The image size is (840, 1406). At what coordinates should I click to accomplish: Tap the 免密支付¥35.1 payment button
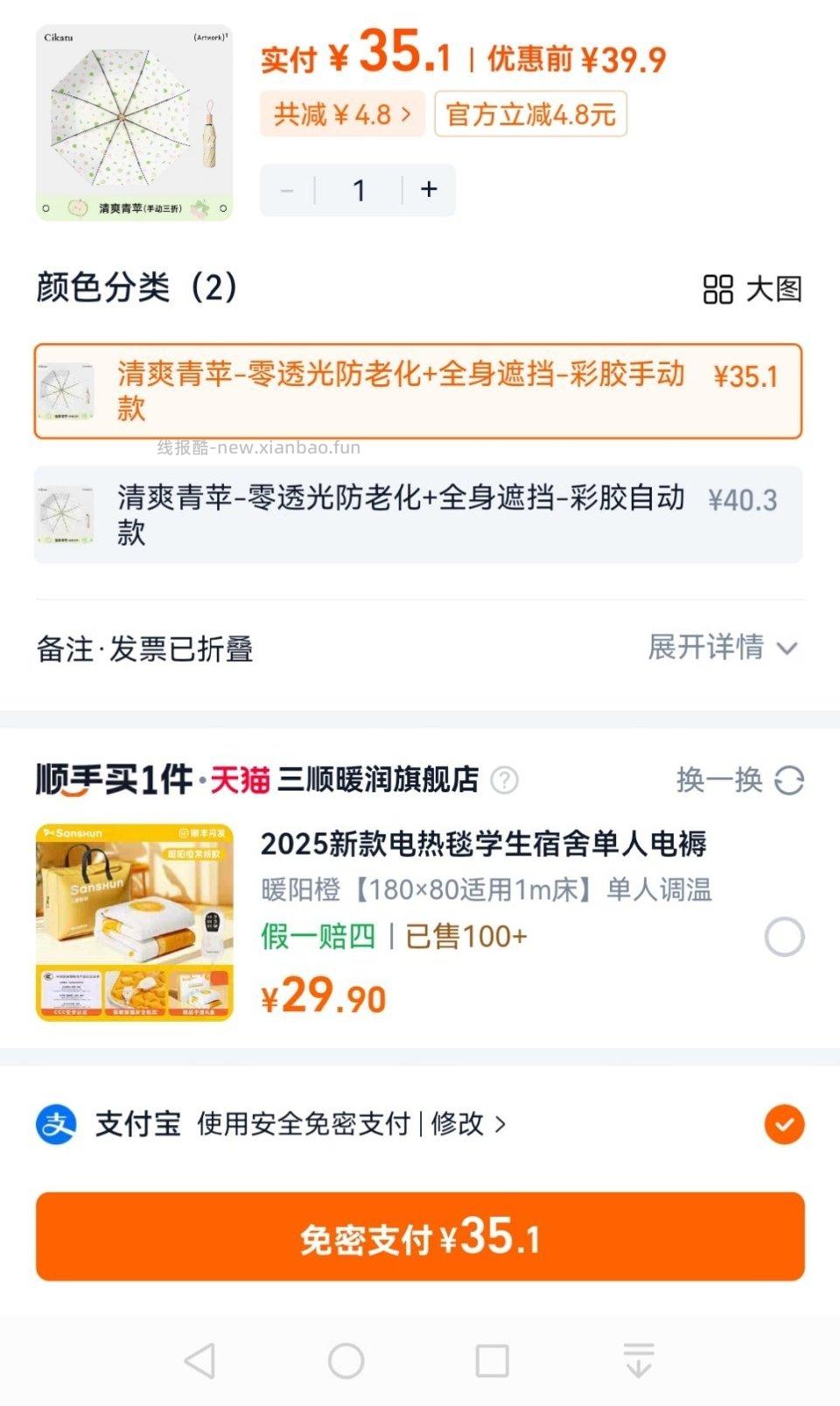(x=420, y=1236)
